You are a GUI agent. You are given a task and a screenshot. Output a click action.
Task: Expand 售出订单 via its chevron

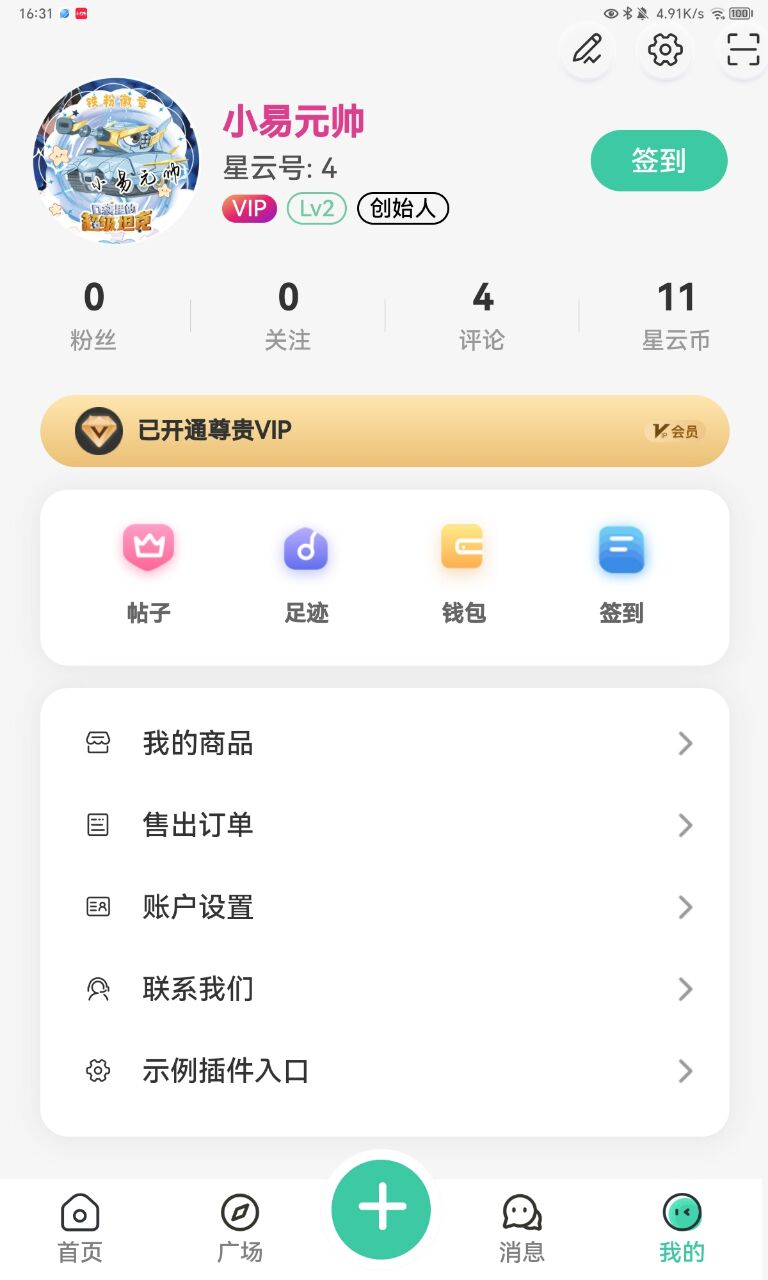pyautogui.click(x=685, y=825)
